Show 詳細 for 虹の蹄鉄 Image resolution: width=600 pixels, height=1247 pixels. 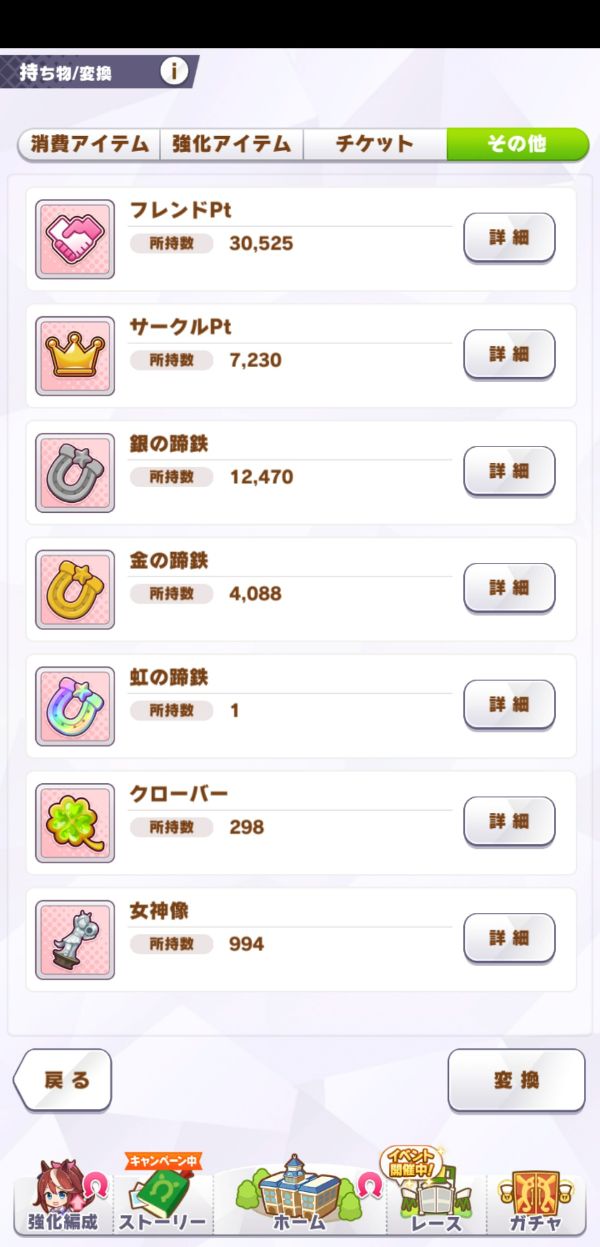(x=509, y=704)
